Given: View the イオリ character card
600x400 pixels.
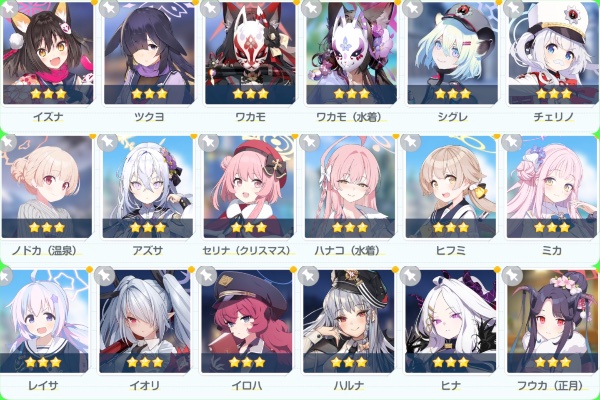Looking at the screenshot, I should pos(149,320).
